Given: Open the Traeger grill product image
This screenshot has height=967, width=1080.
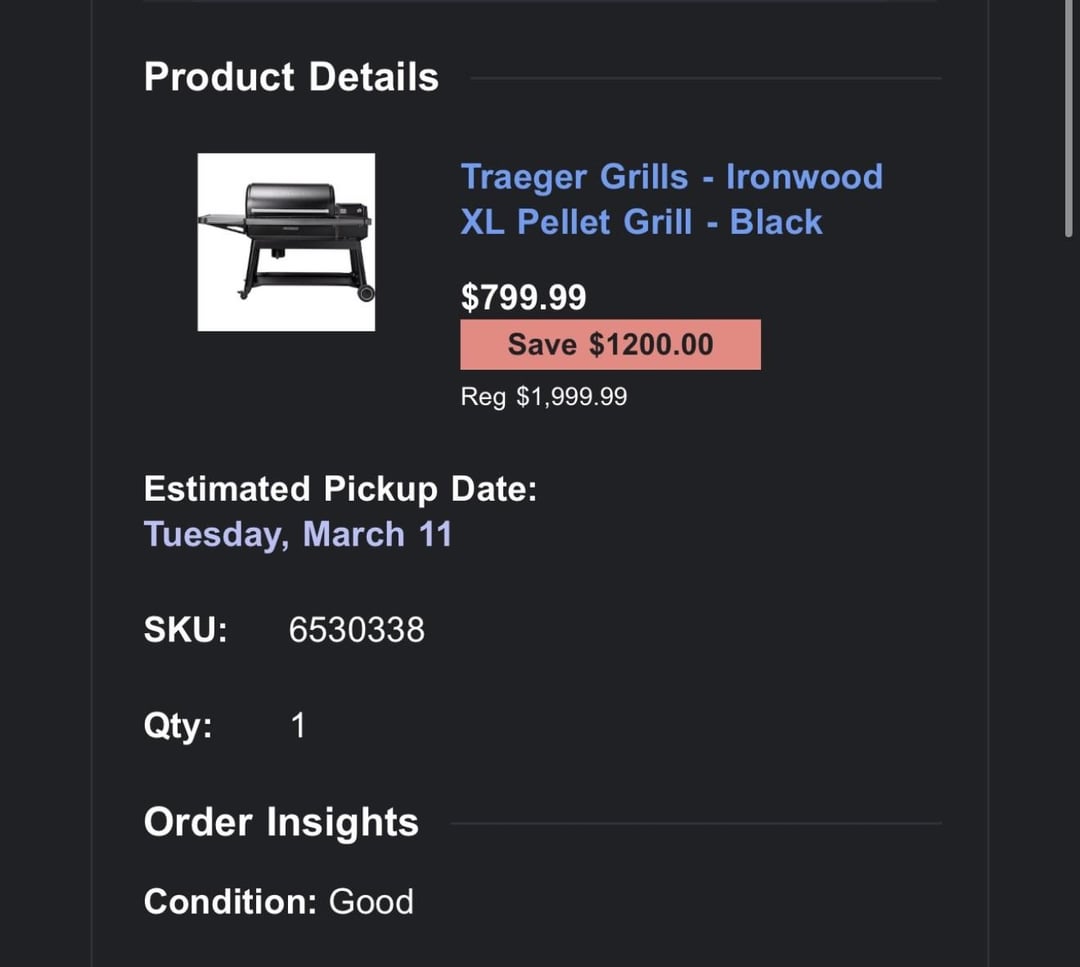Looking at the screenshot, I should pos(286,242).
